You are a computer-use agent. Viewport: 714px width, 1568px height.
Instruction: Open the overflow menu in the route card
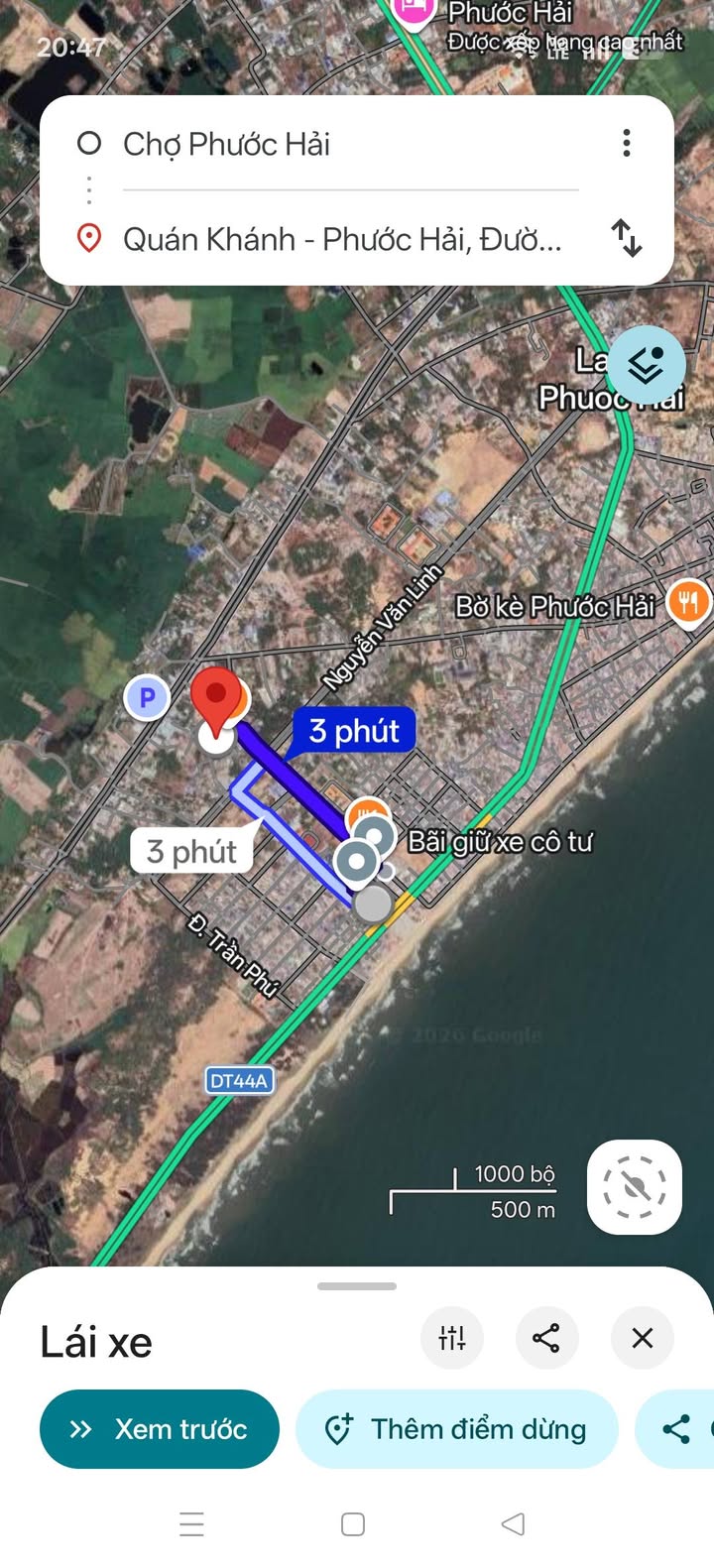click(626, 144)
